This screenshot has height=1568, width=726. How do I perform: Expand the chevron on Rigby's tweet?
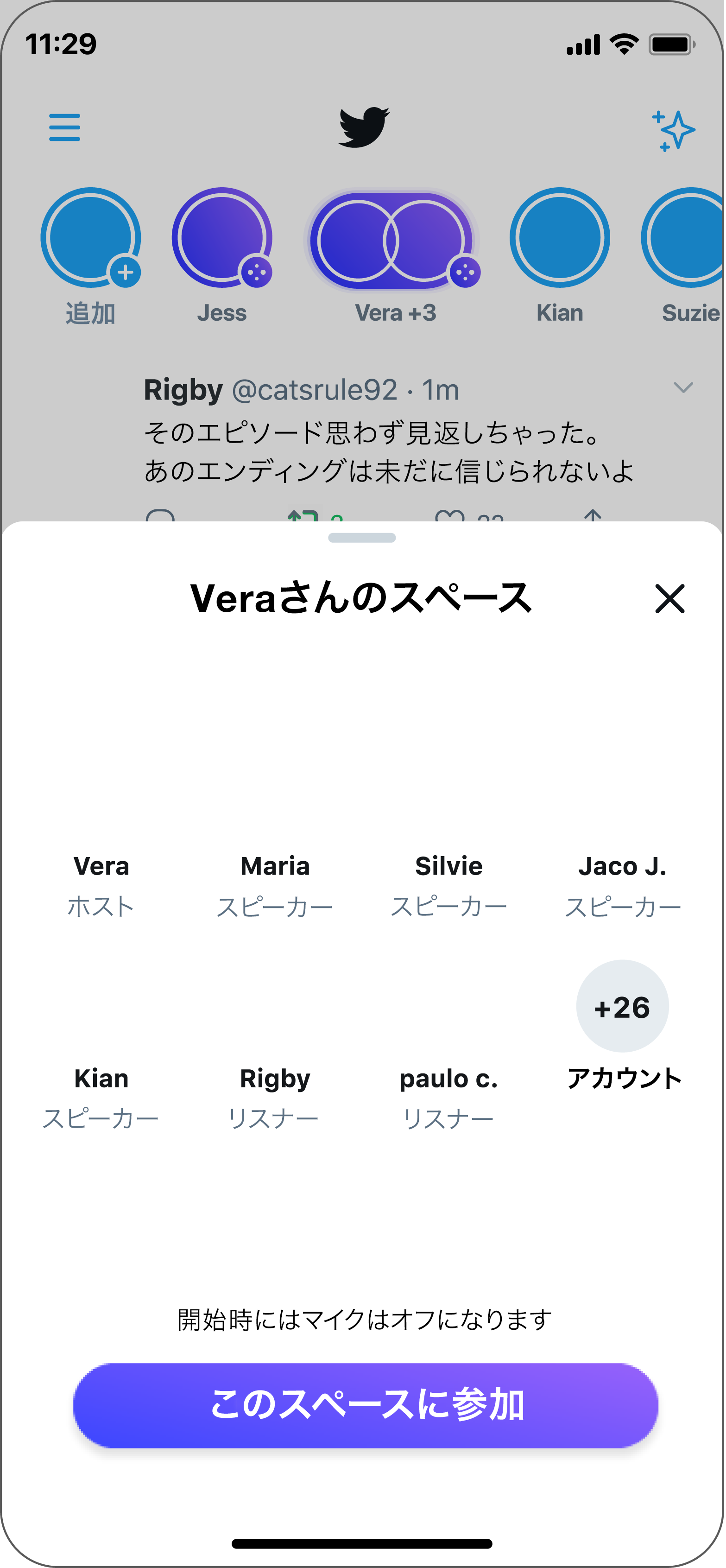click(x=683, y=388)
